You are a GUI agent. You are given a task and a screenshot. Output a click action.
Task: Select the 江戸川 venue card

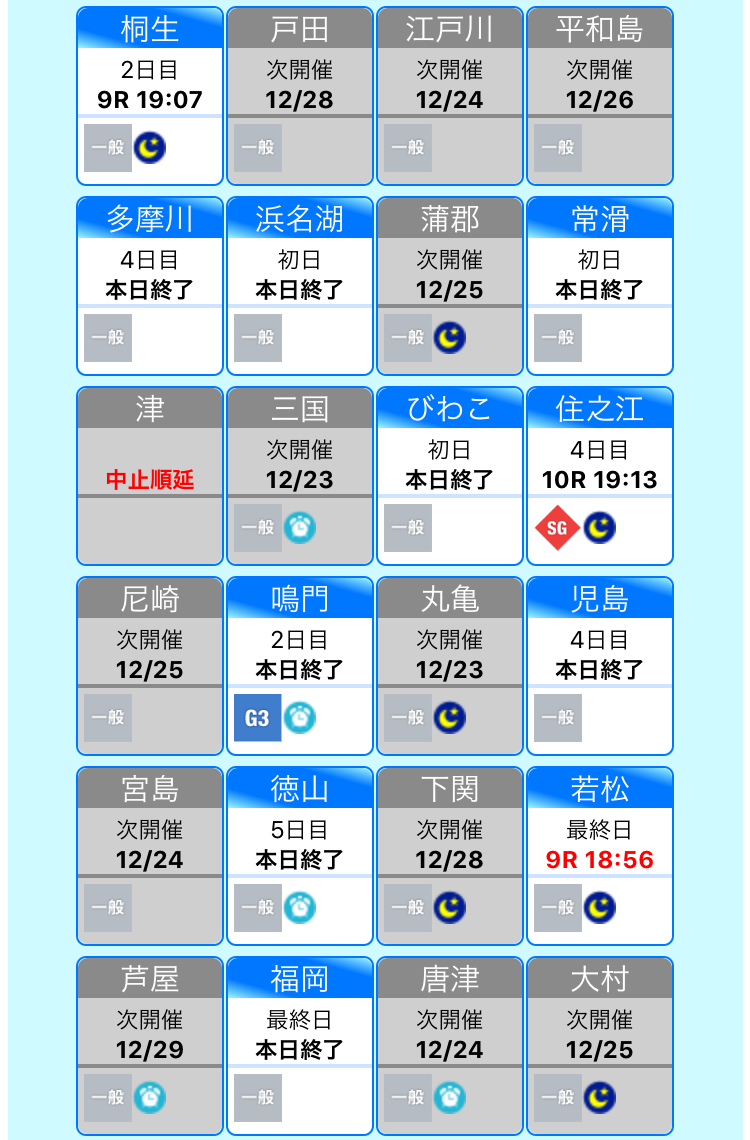pos(450,96)
